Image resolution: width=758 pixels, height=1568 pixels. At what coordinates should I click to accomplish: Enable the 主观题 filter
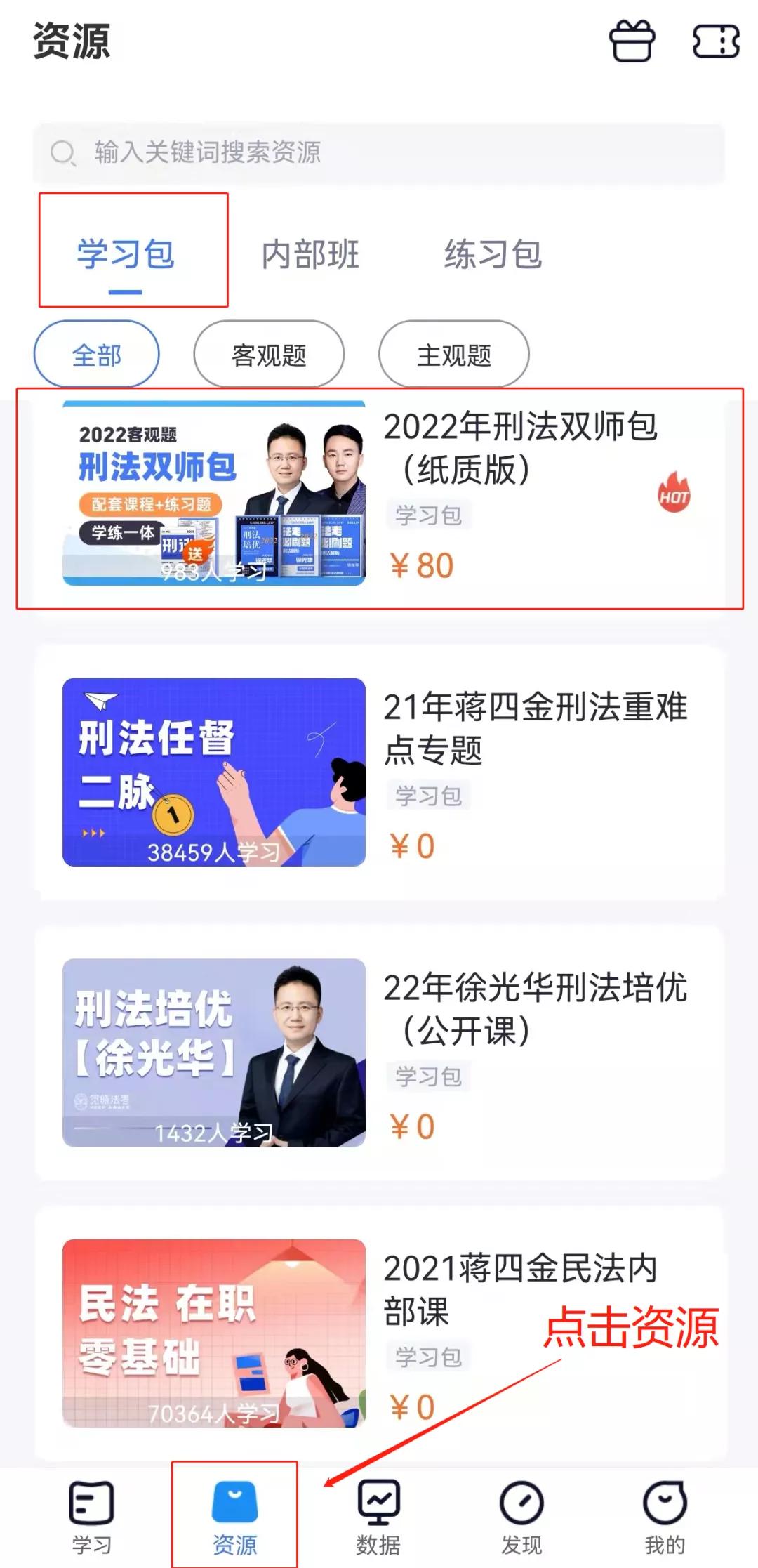click(454, 355)
